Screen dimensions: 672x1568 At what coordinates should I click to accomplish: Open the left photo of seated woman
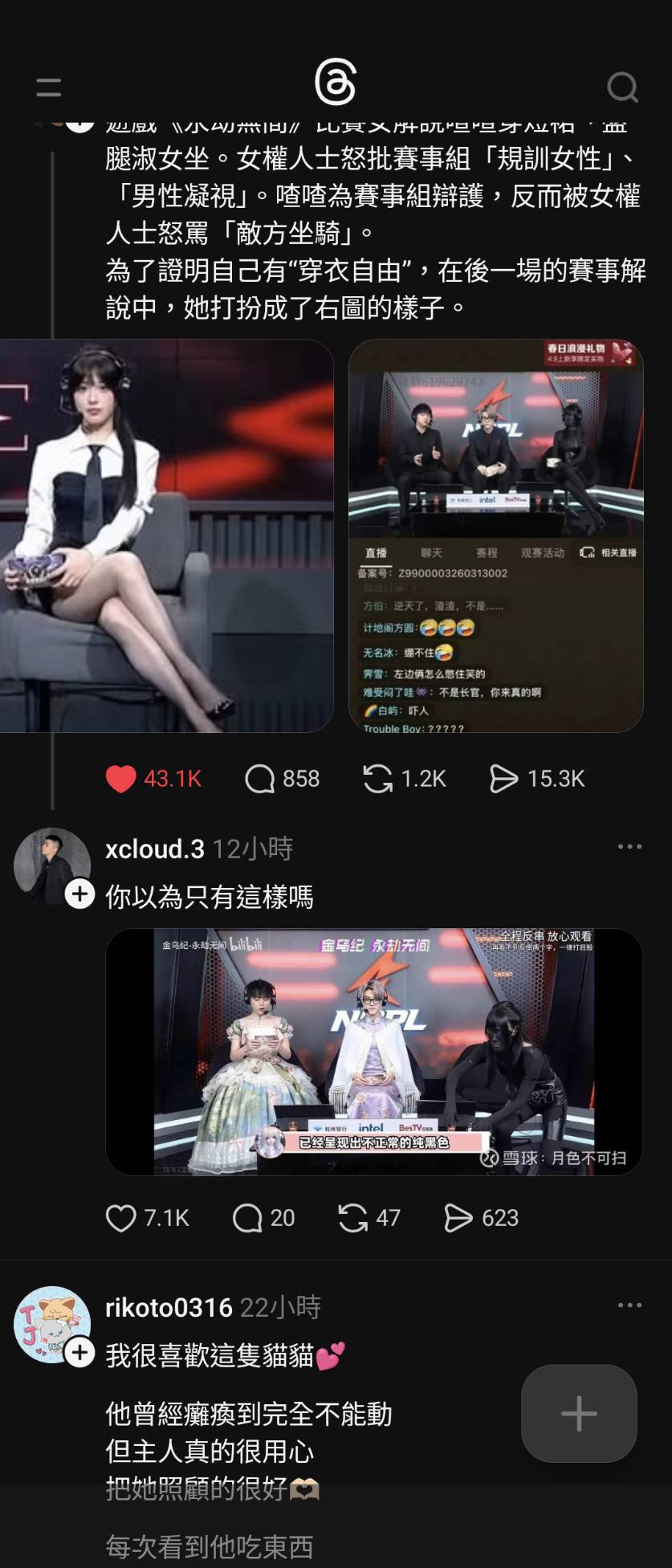click(x=166, y=536)
